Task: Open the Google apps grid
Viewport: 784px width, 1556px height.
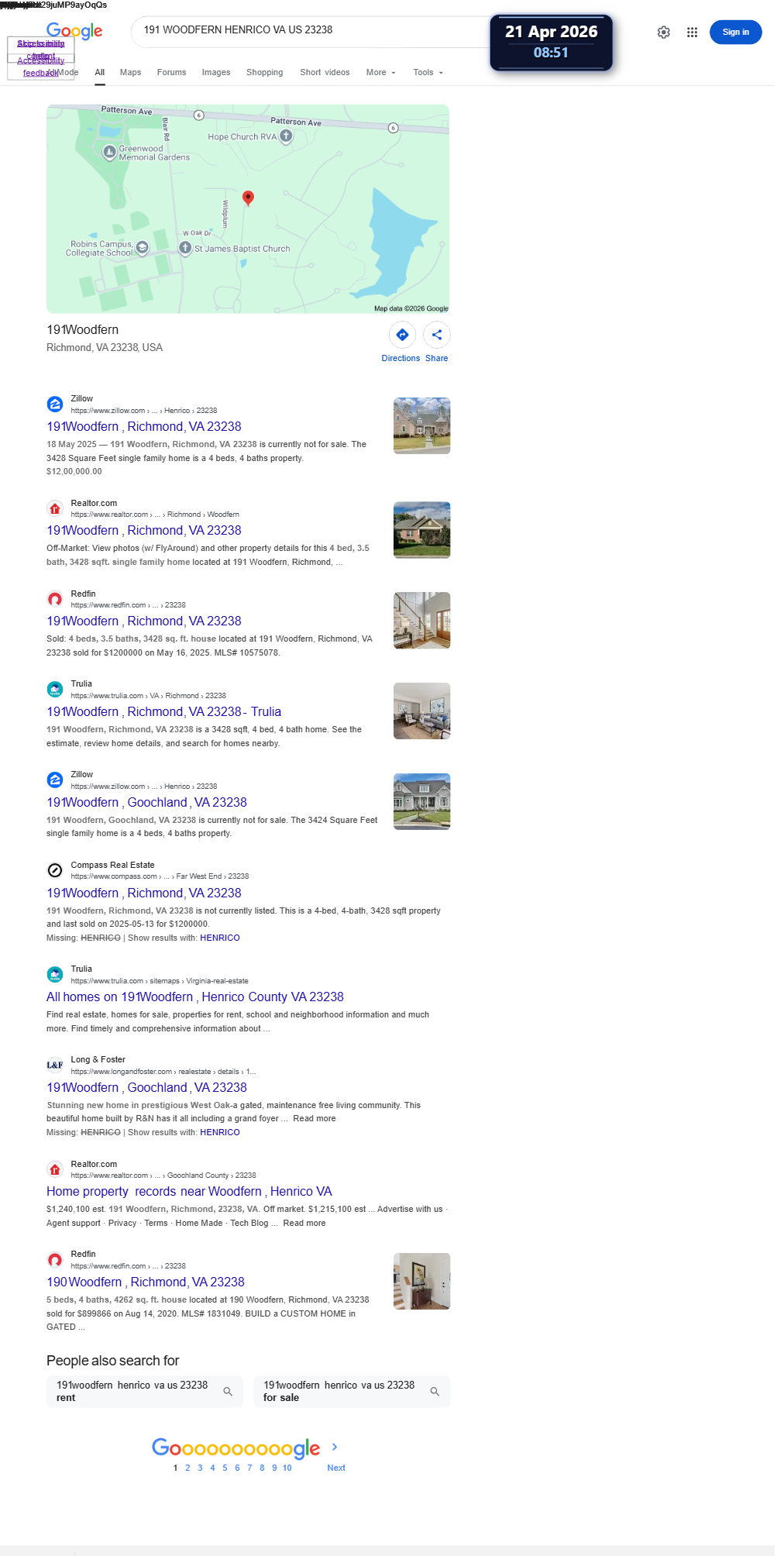Action: click(x=693, y=33)
